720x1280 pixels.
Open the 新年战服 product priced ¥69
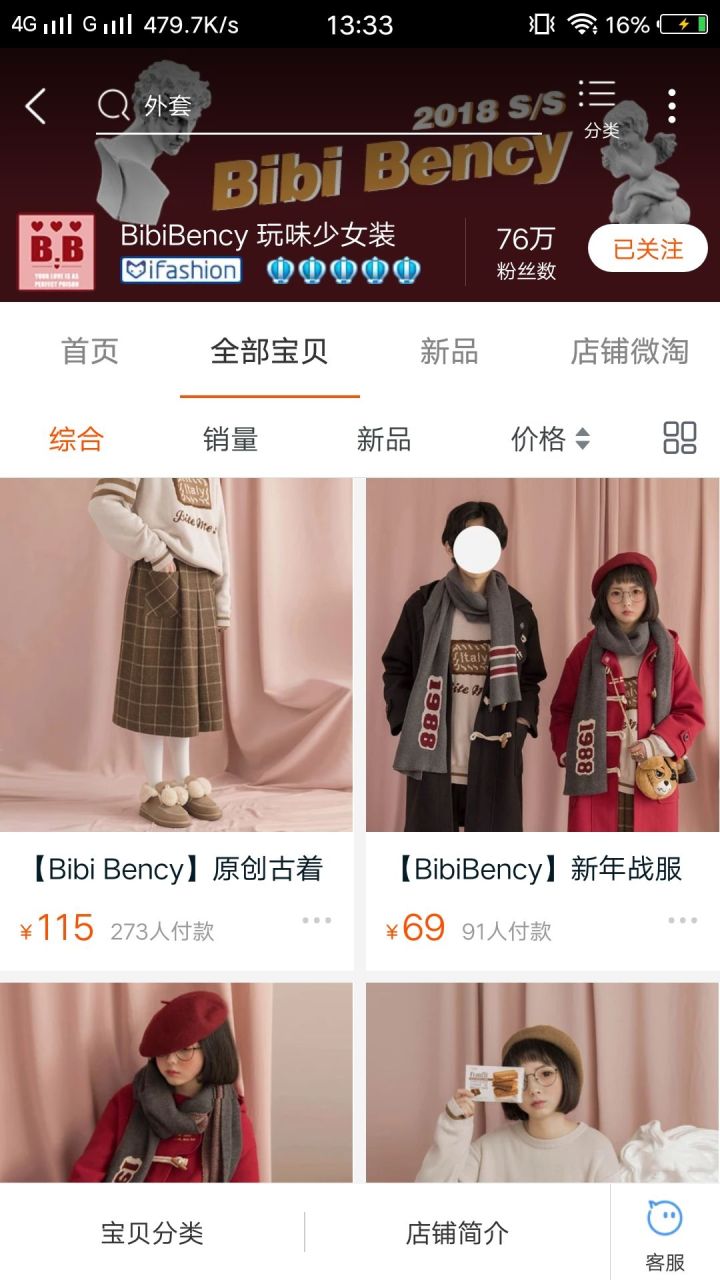coord(542,655)
